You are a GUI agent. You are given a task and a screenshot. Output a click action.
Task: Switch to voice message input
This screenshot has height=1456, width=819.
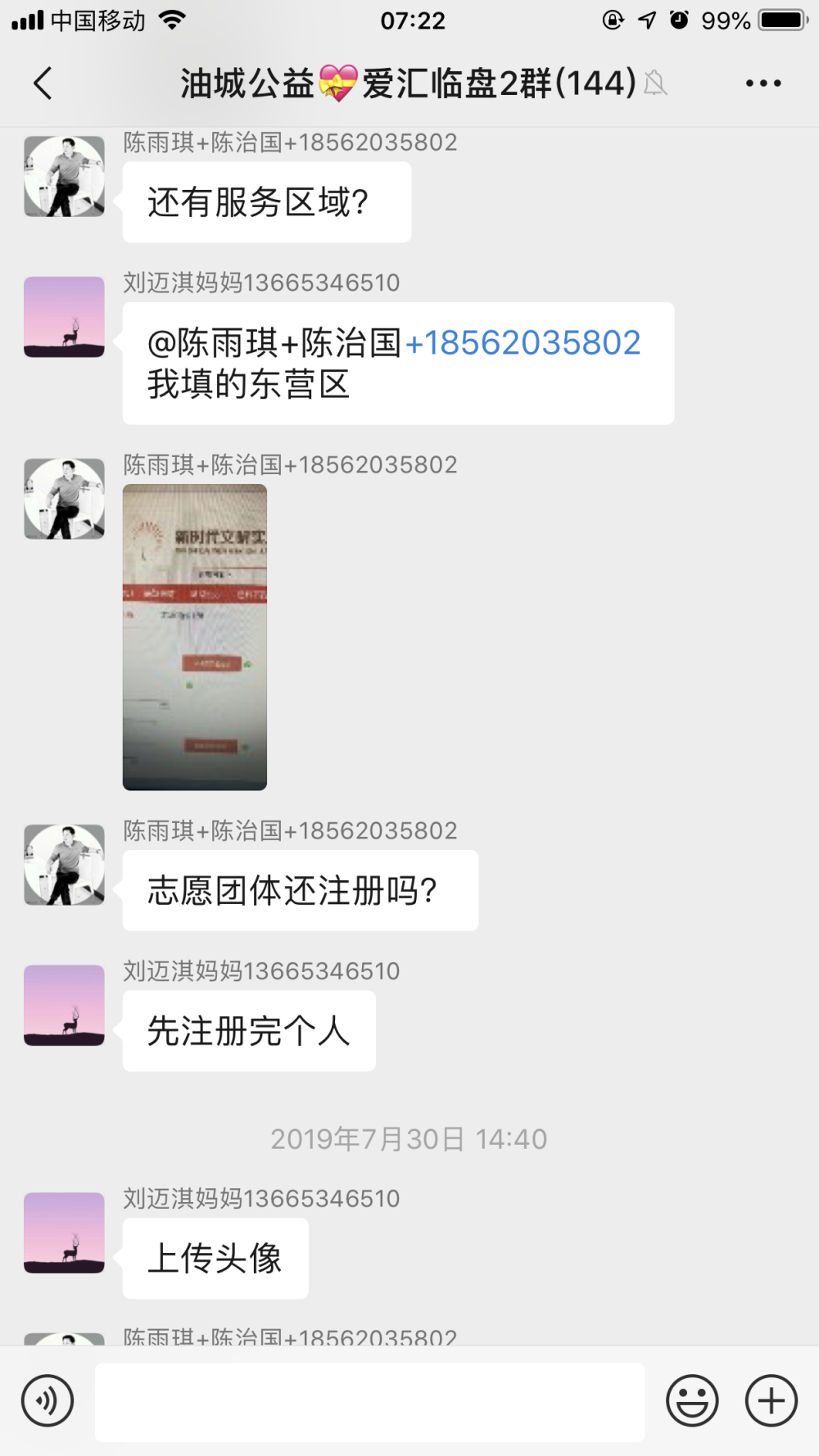point(48,1400)
